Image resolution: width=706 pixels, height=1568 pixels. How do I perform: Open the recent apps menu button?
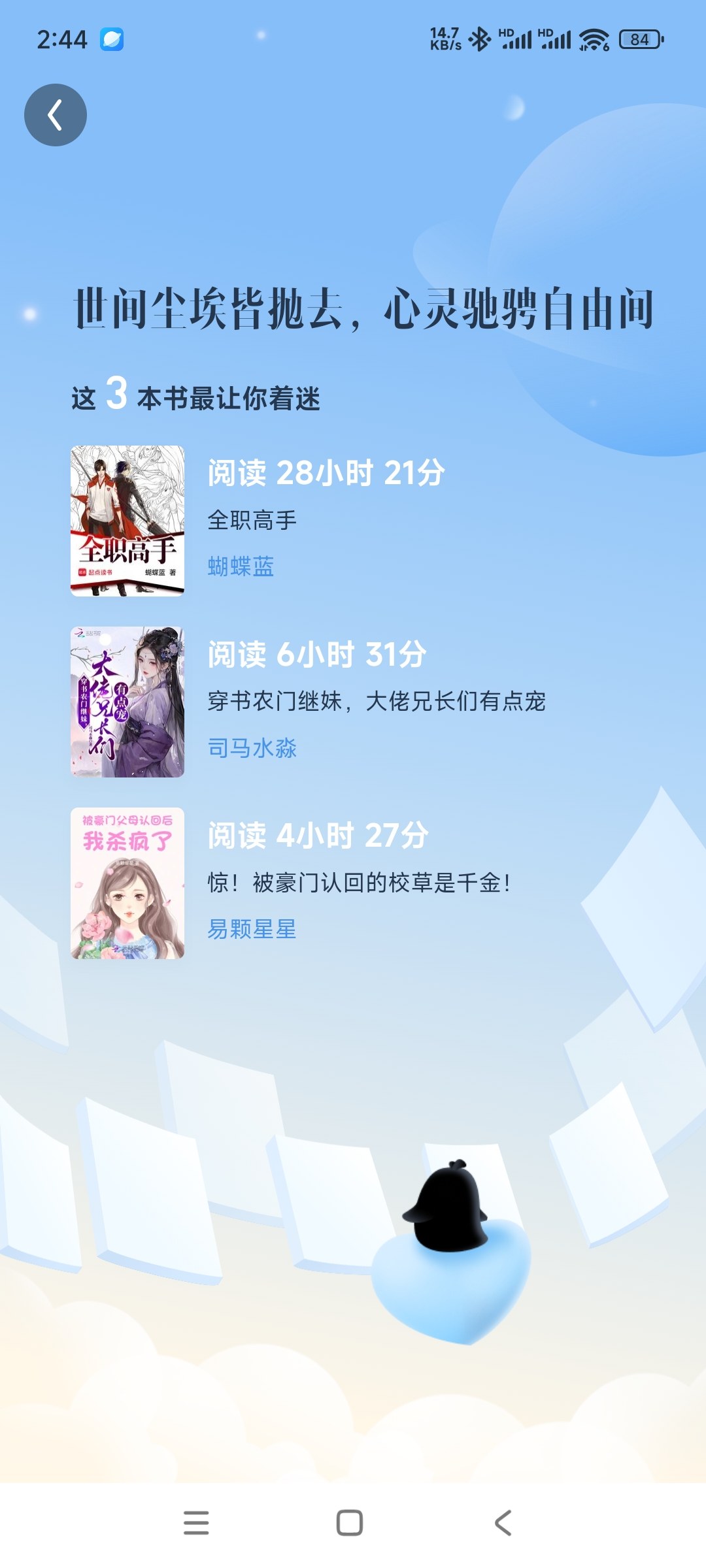pos(196,1523)
